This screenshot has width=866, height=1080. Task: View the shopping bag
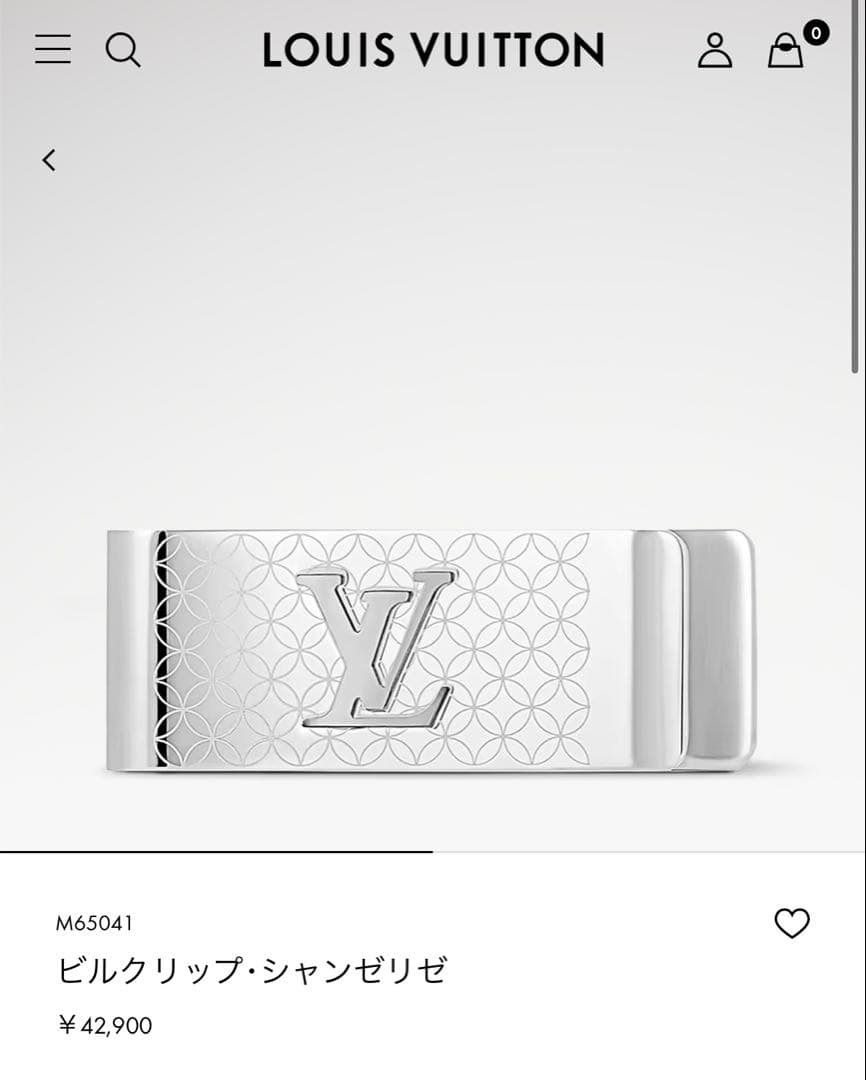(786, 49)
